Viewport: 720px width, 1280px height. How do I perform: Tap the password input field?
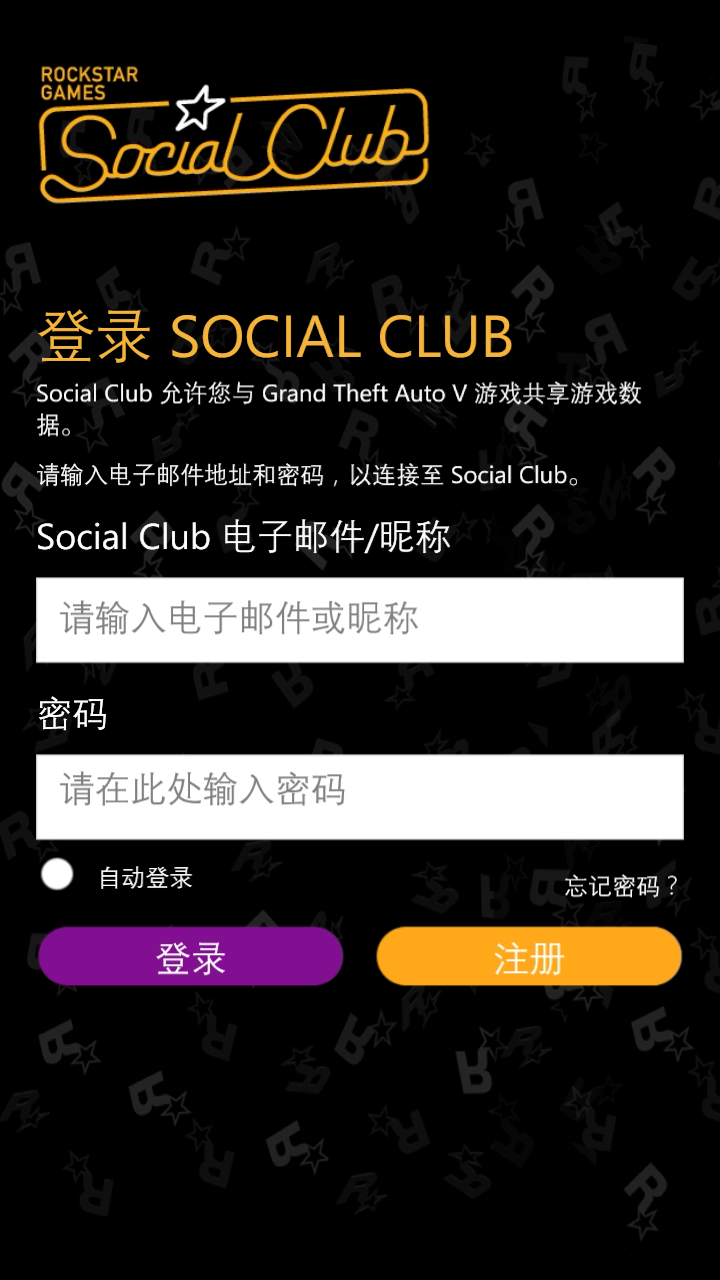[x=360, y=796]
